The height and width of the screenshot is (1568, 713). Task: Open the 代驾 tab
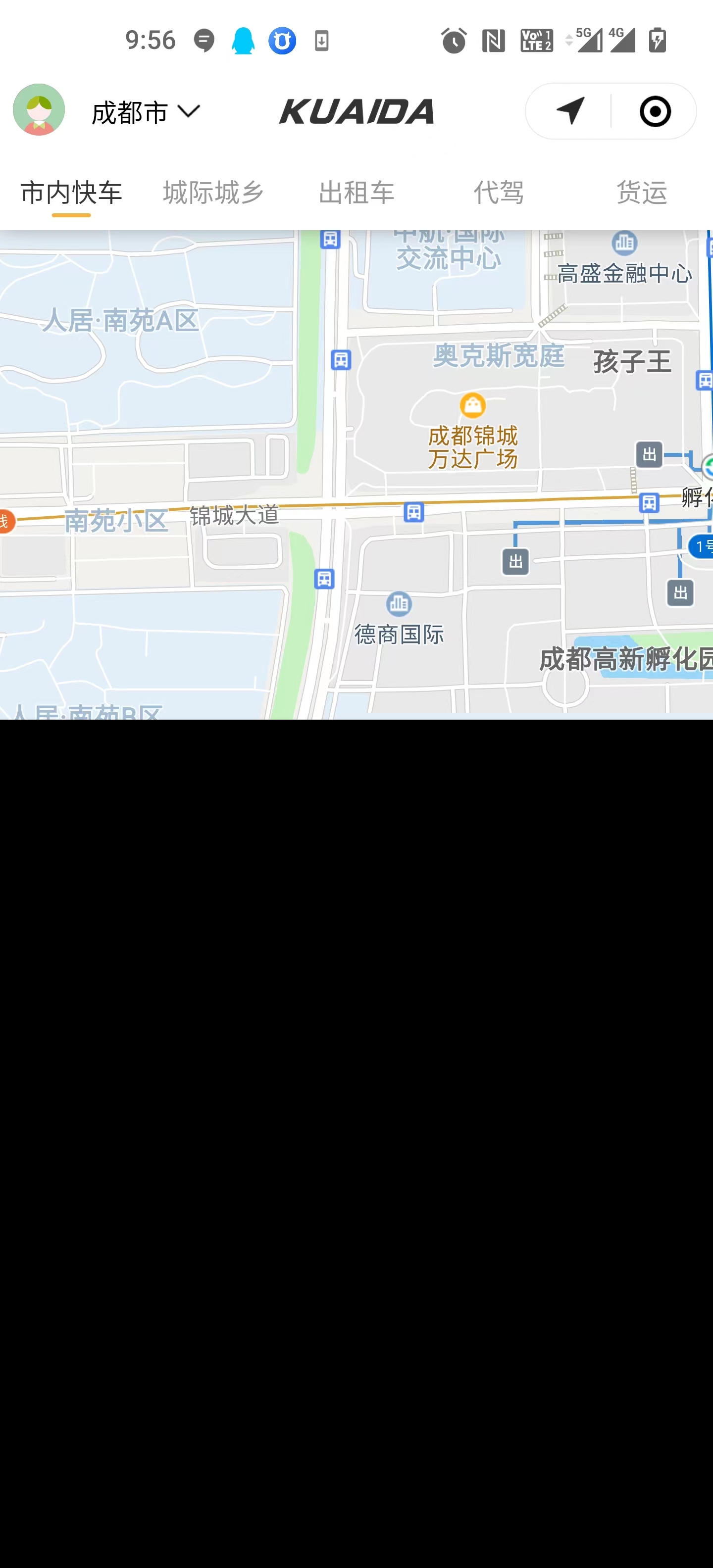point(499,193)
